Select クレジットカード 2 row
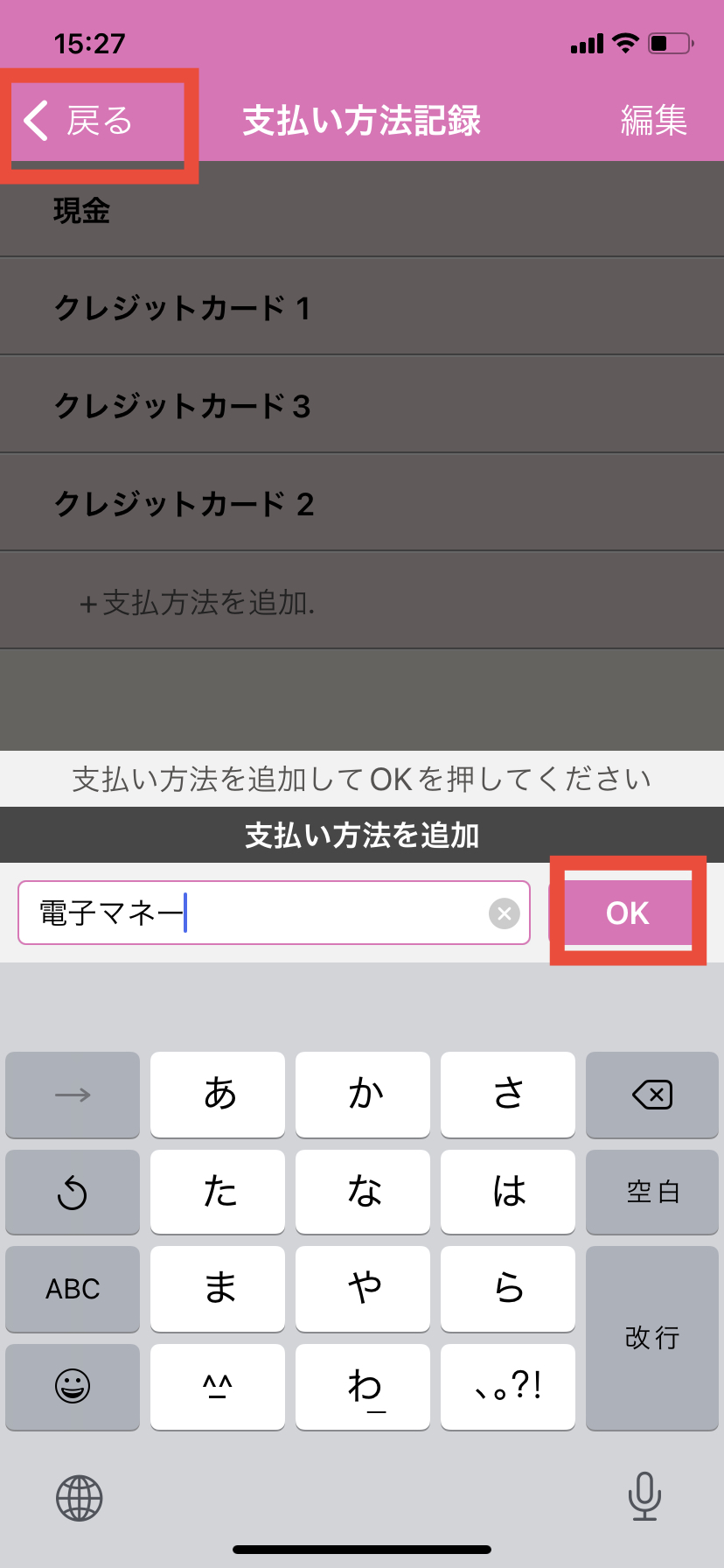The height and width of the screenshot is (1568, 724). [362, 503]
